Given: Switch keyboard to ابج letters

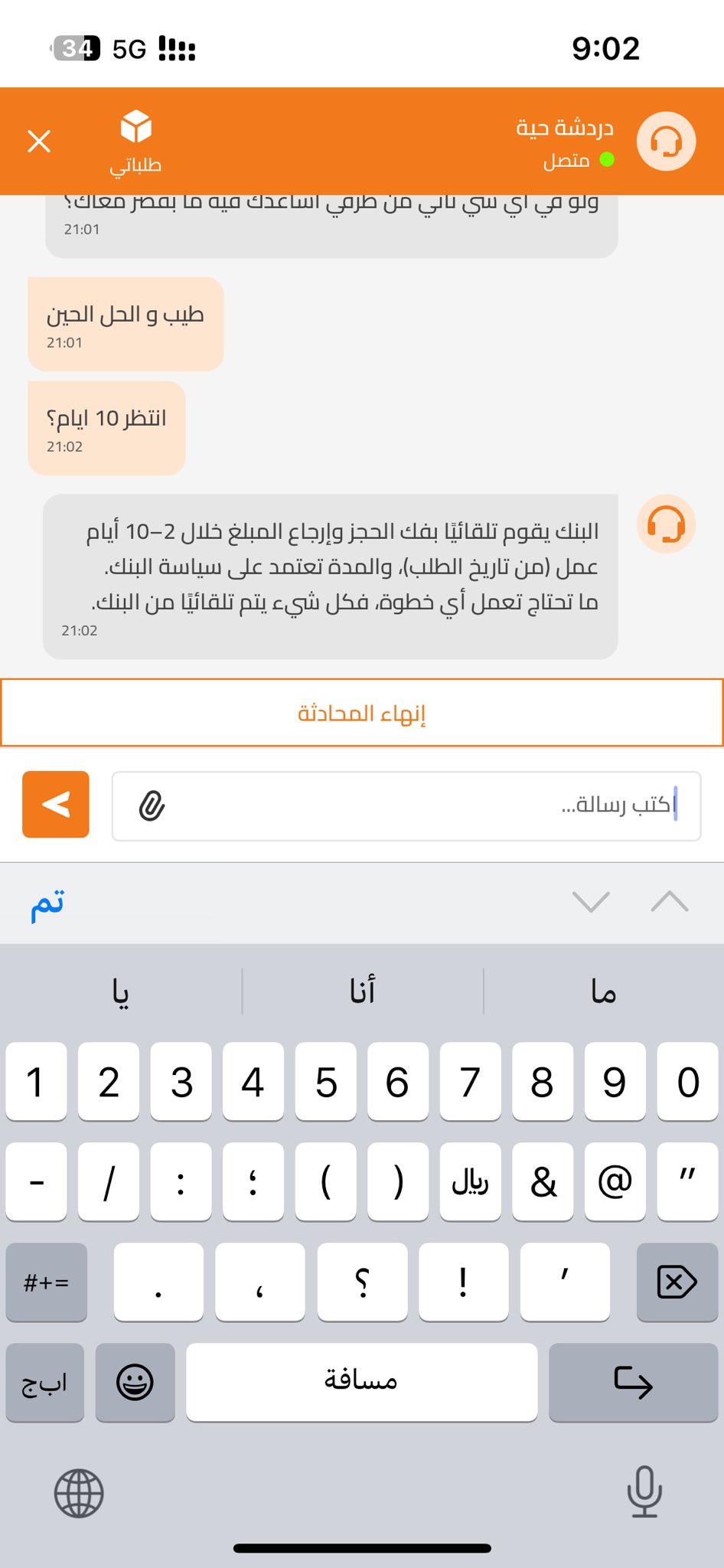Looking at the screenshot, I should coord(44,1382).
